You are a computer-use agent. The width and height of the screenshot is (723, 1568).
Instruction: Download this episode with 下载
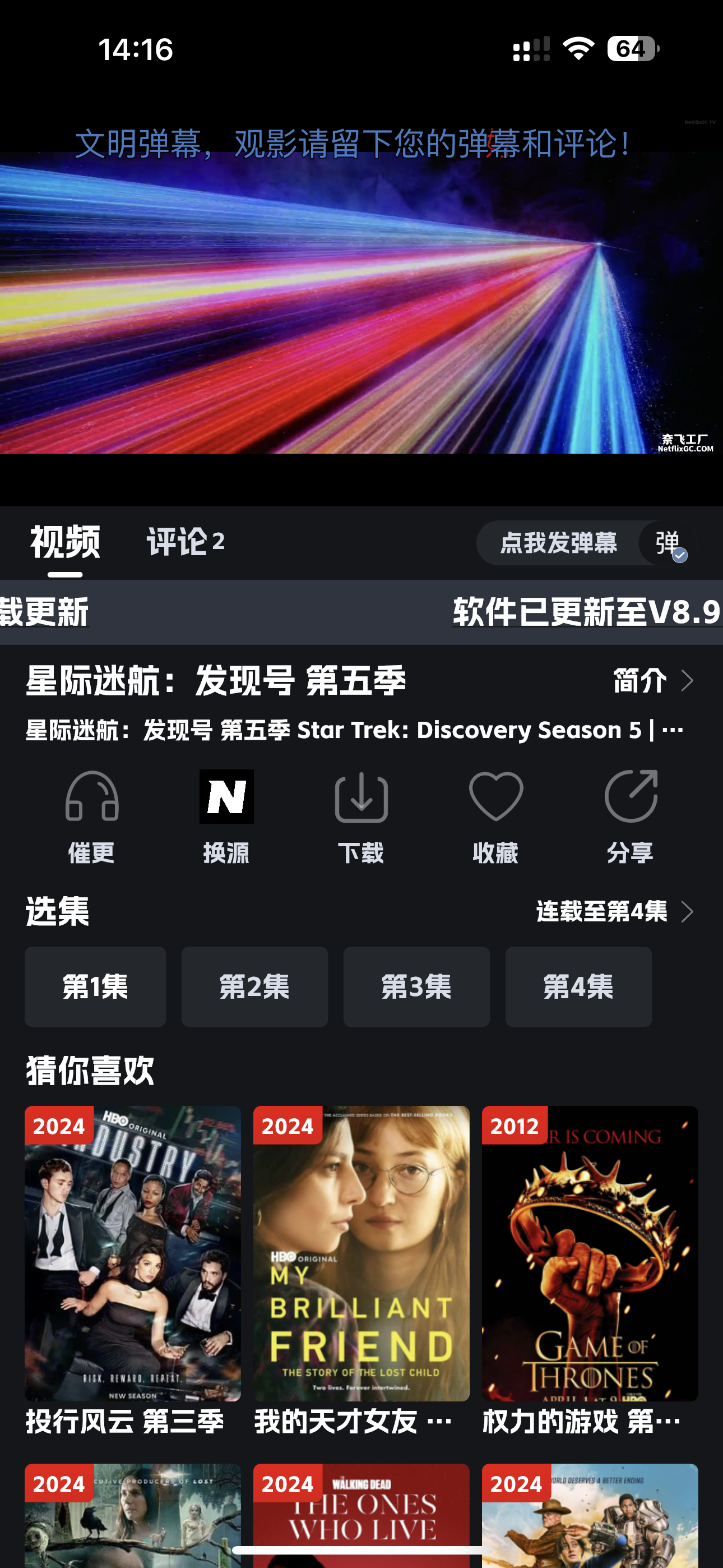click(361, 815)
